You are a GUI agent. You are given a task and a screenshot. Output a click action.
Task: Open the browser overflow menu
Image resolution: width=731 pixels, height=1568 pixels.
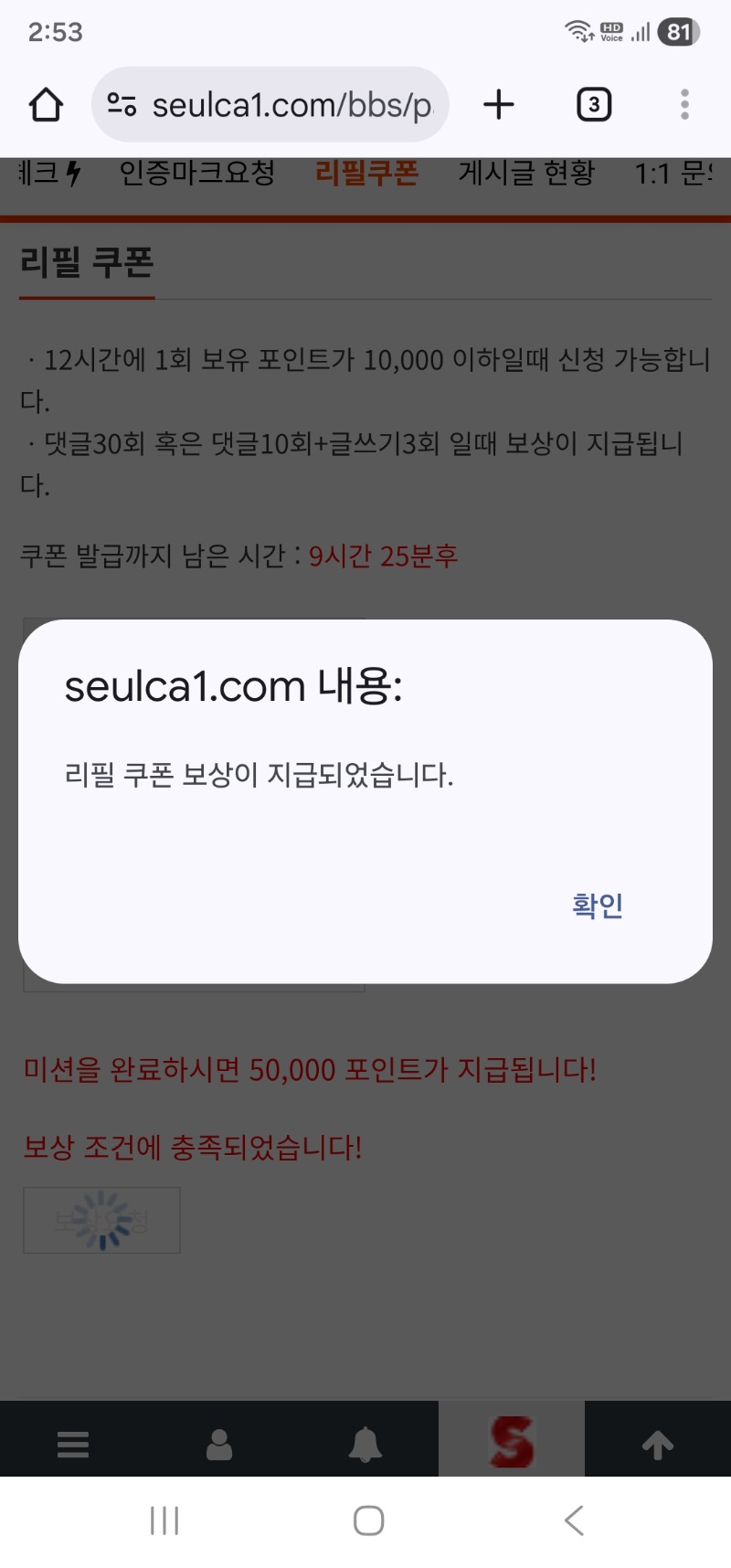tap(684, 105)
